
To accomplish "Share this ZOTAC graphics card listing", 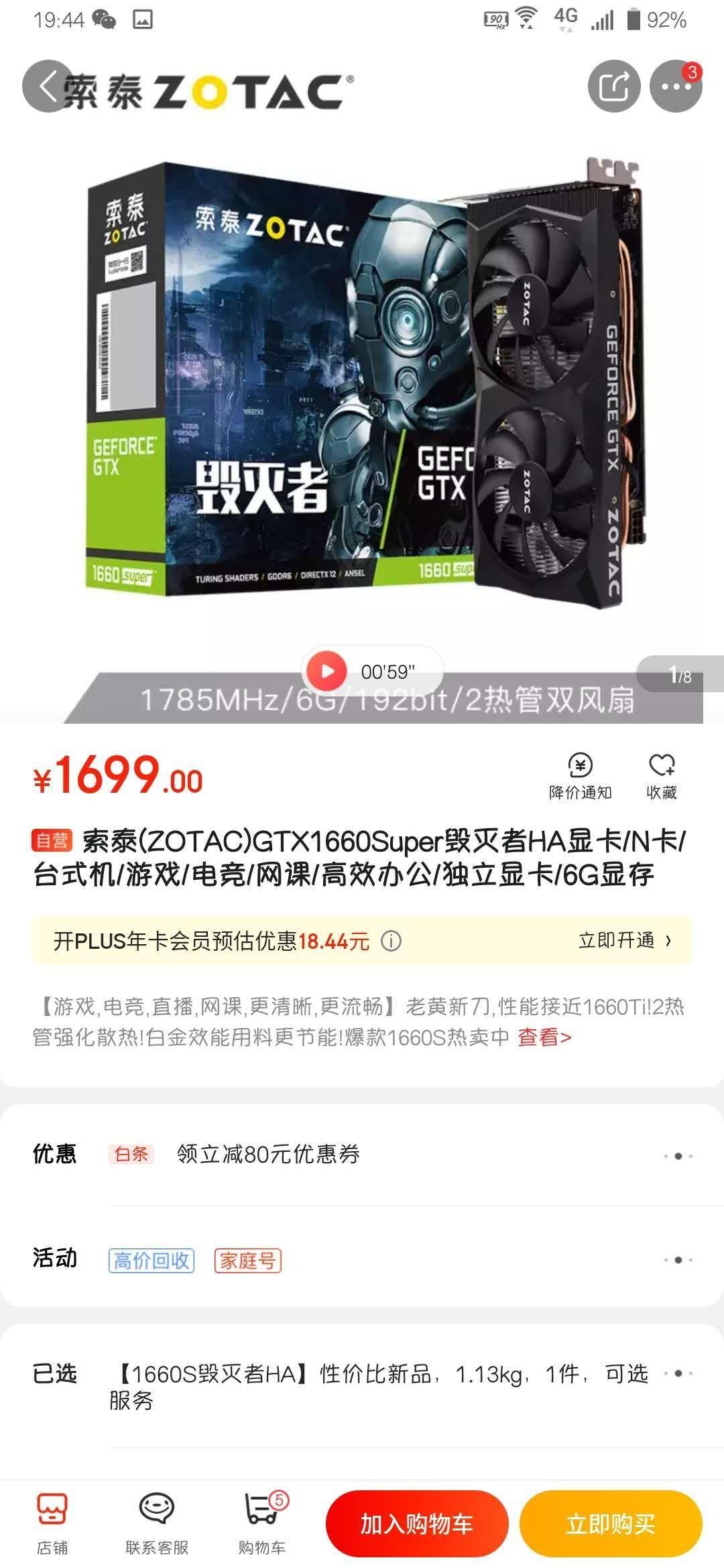I will (x=613, y=86).
